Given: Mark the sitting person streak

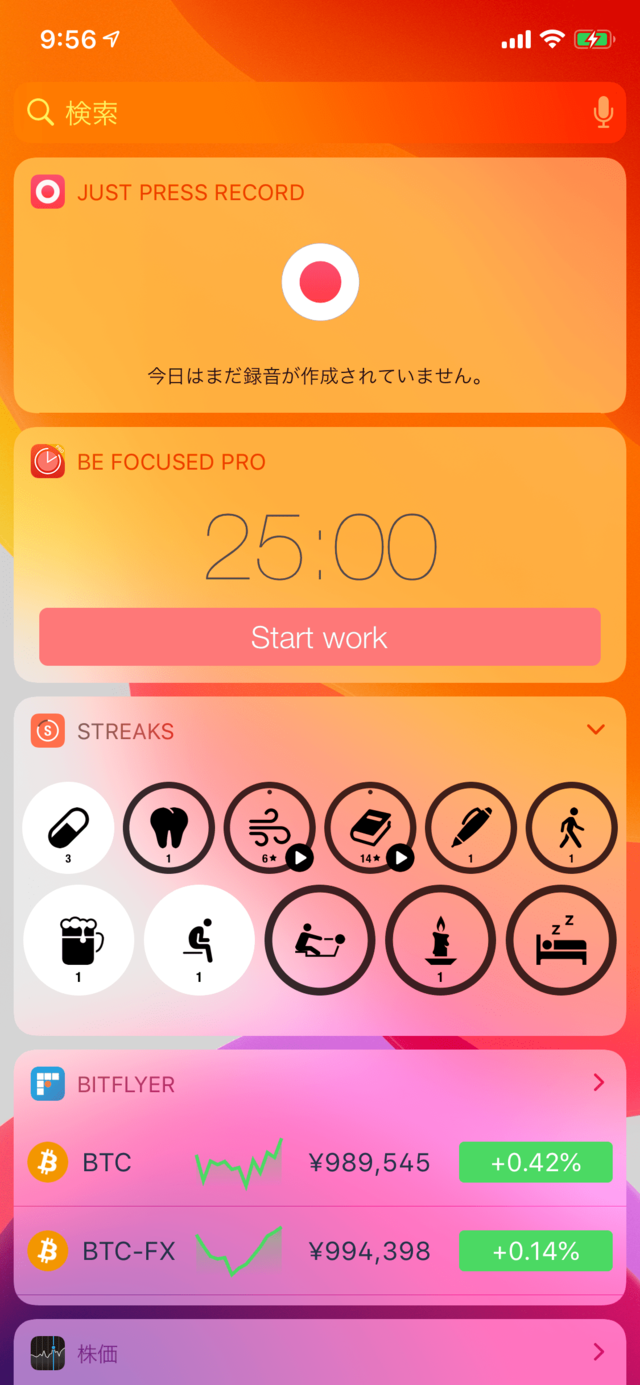Looking at the screenshot, I should 199,940.
